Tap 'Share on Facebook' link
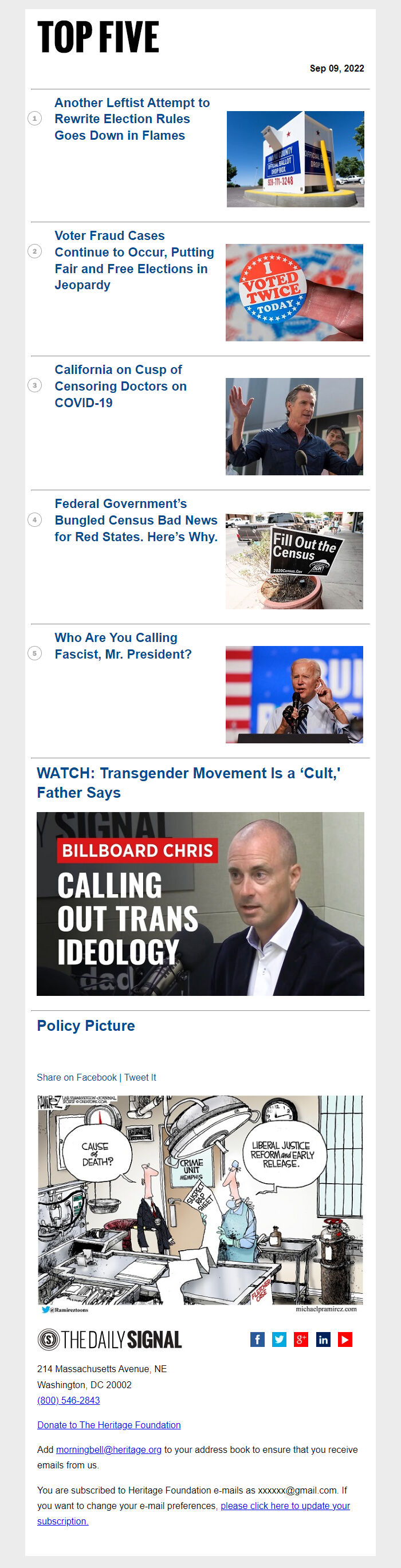Image resolution: width=401 pixels, height=1568 pixels. (77, 1077)
